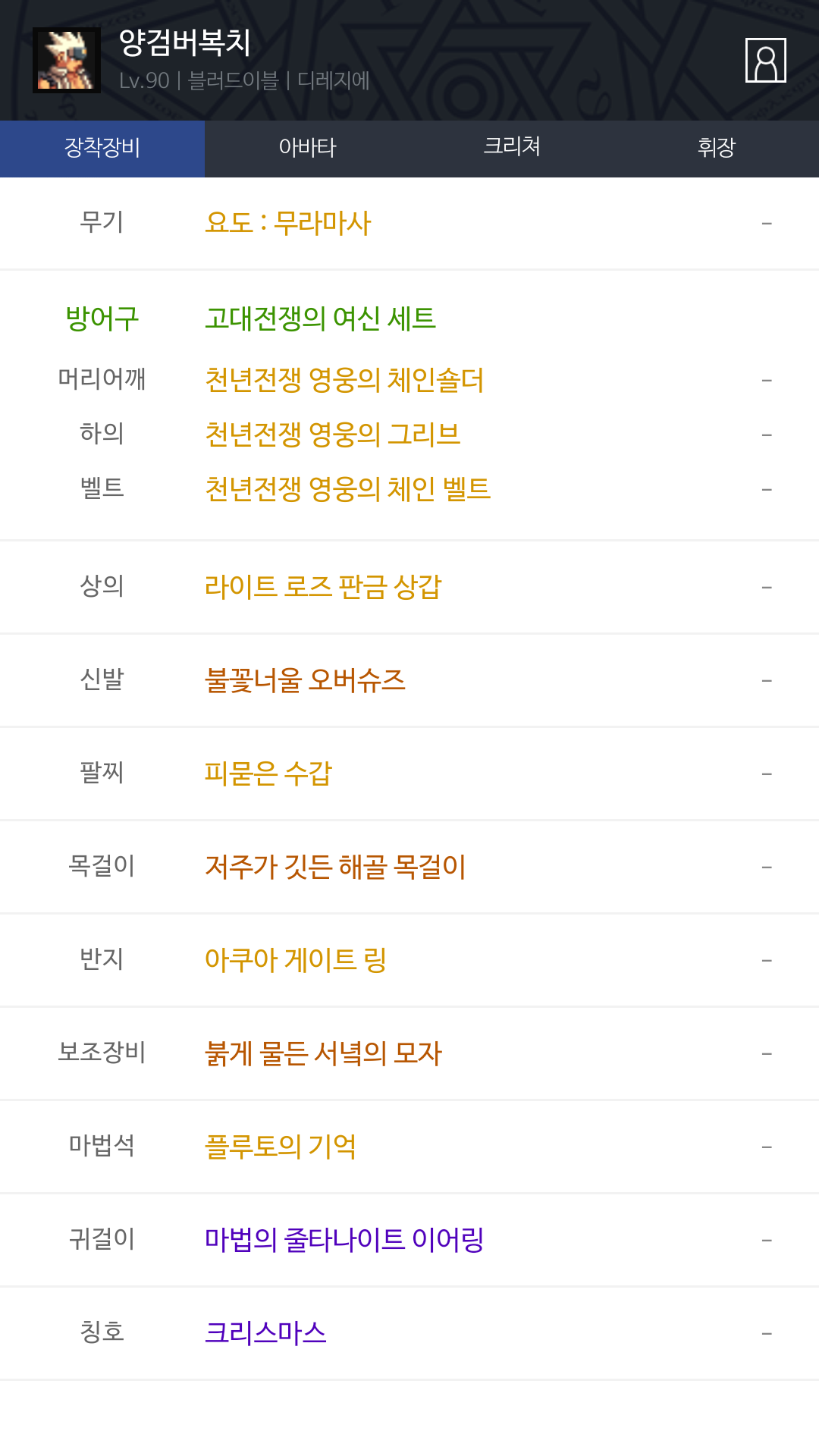
Task: Open 라이트 로즈 판금 상갑 details
Action: (323, 587)
